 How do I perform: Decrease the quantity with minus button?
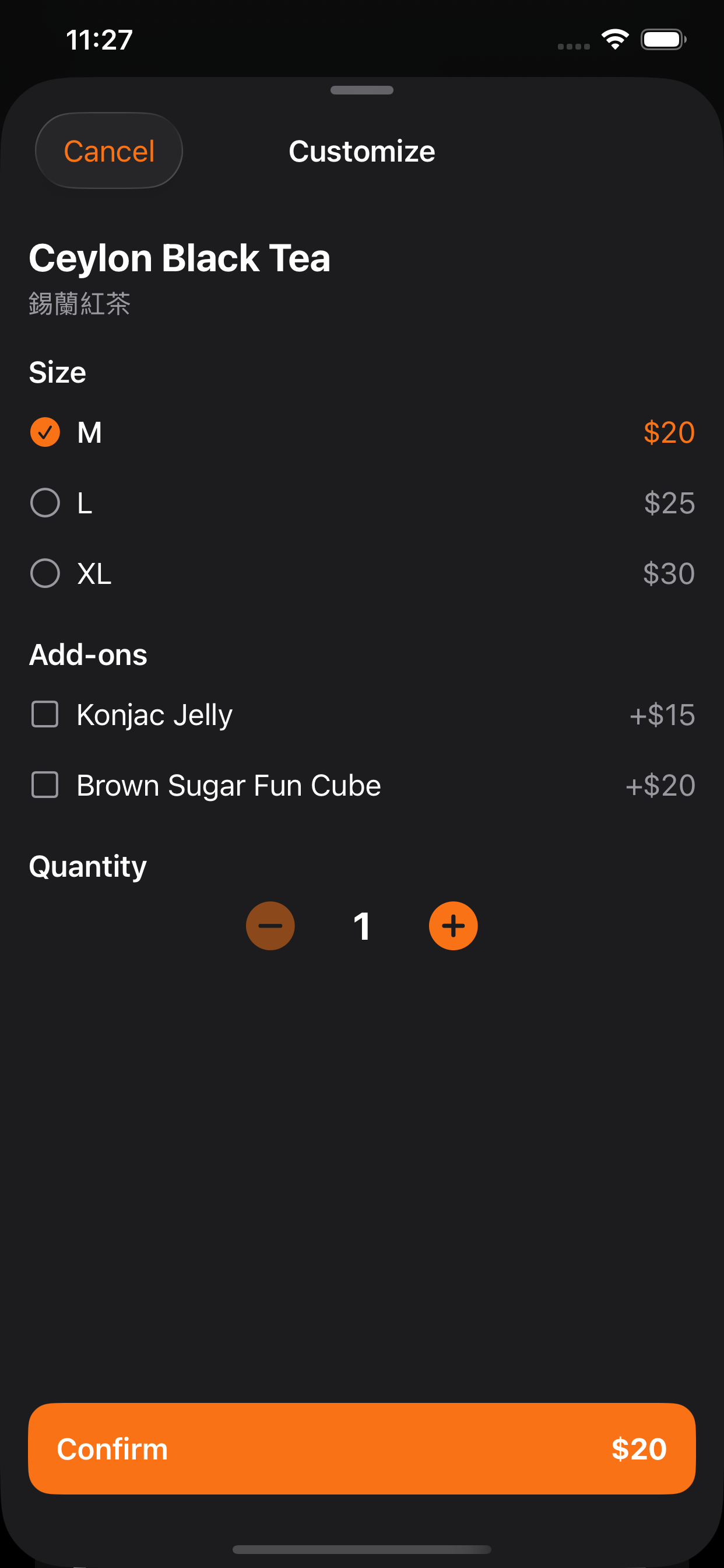(270, 926)
